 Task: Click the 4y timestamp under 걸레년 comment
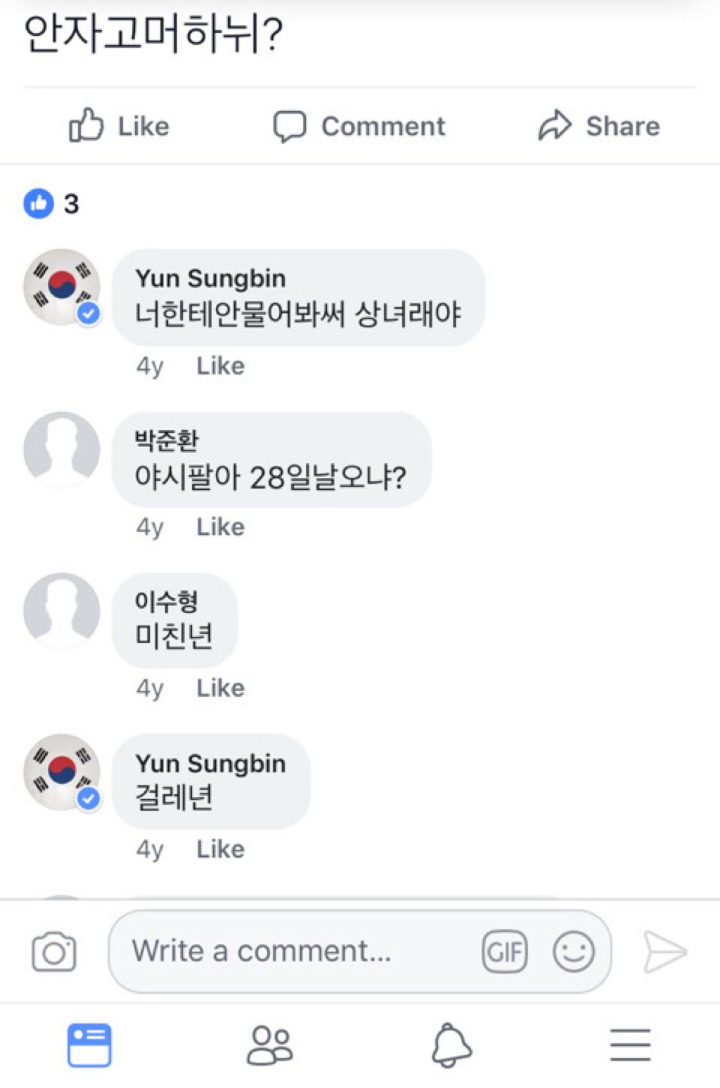point(149,849)
